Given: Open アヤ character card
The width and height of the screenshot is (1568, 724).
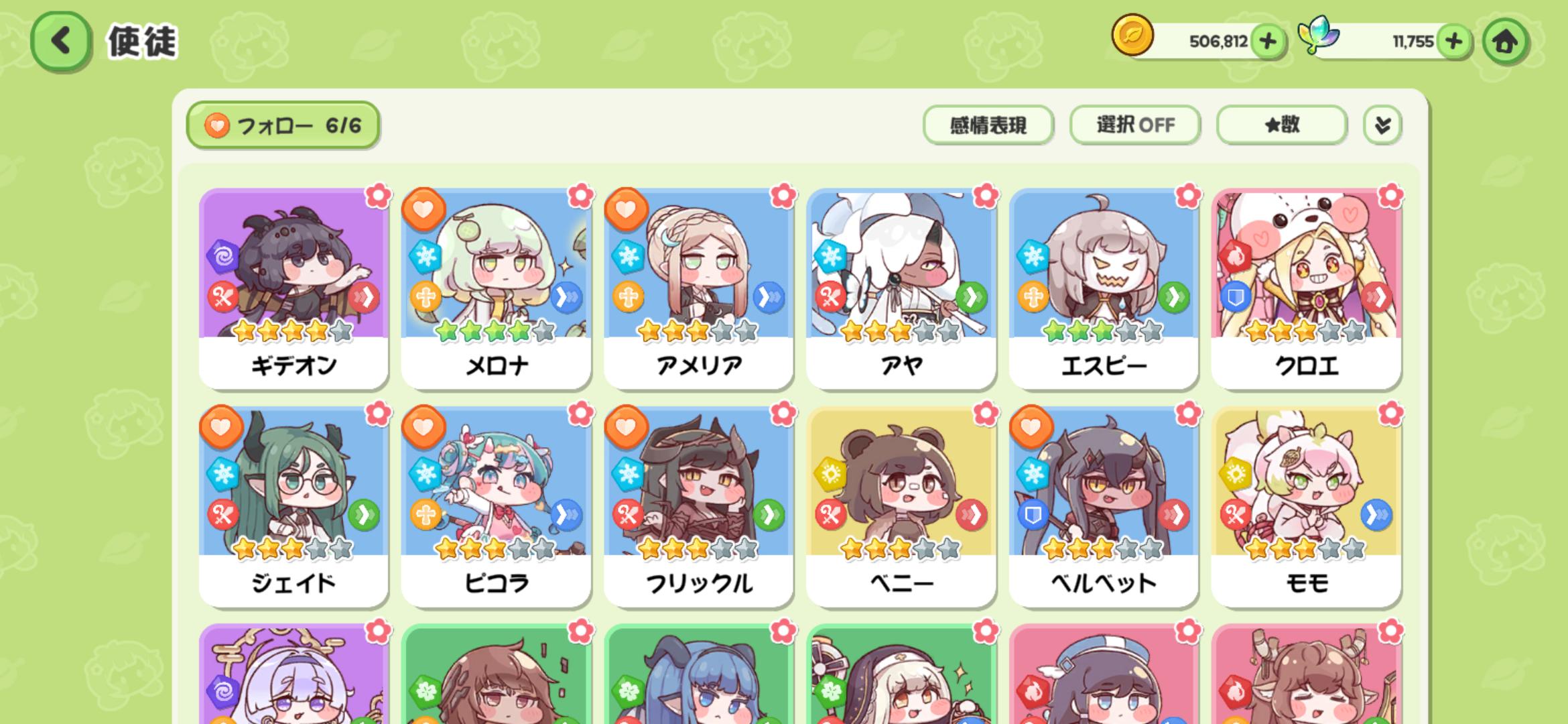Looking at the screenshot, I should [x=901, y=288].
